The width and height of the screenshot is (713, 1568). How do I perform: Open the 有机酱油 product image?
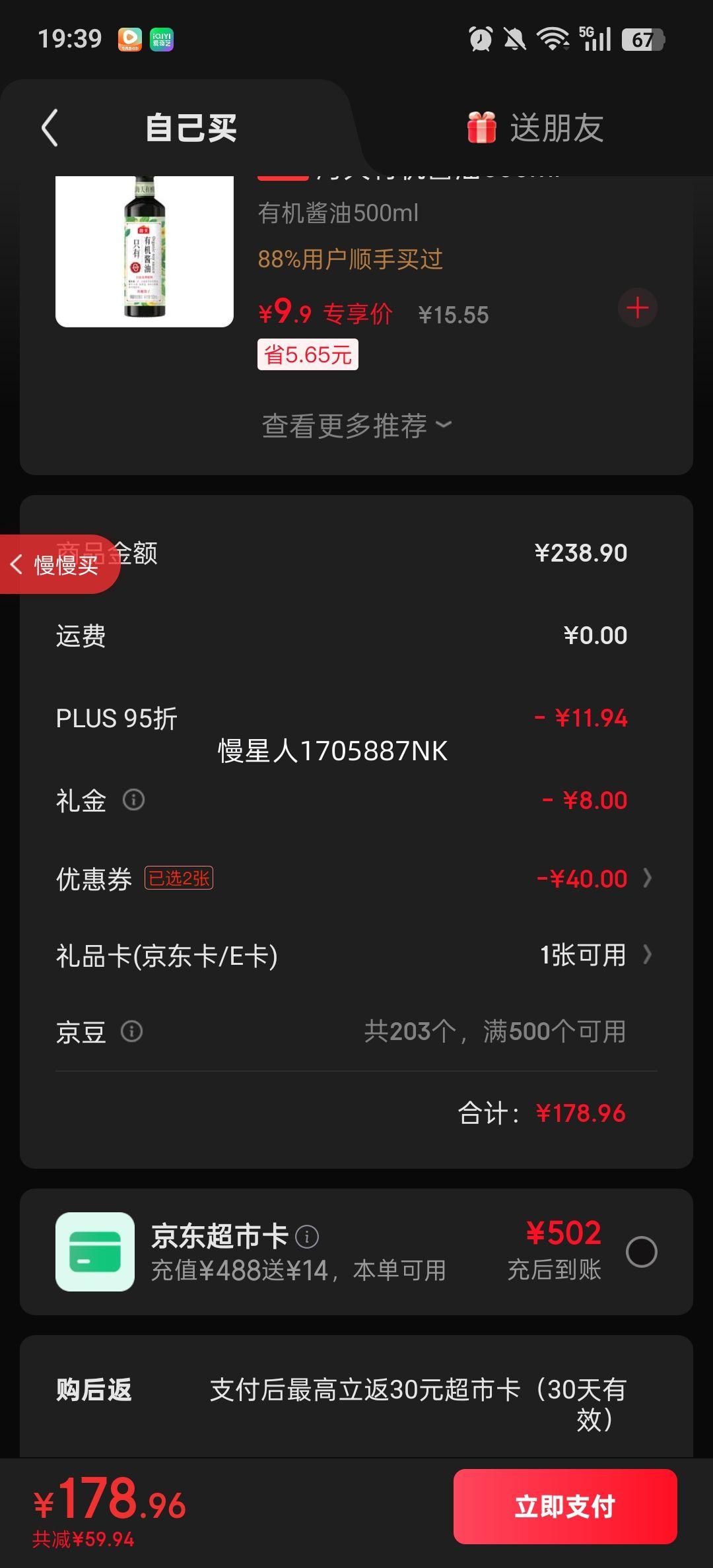point(145,251)
